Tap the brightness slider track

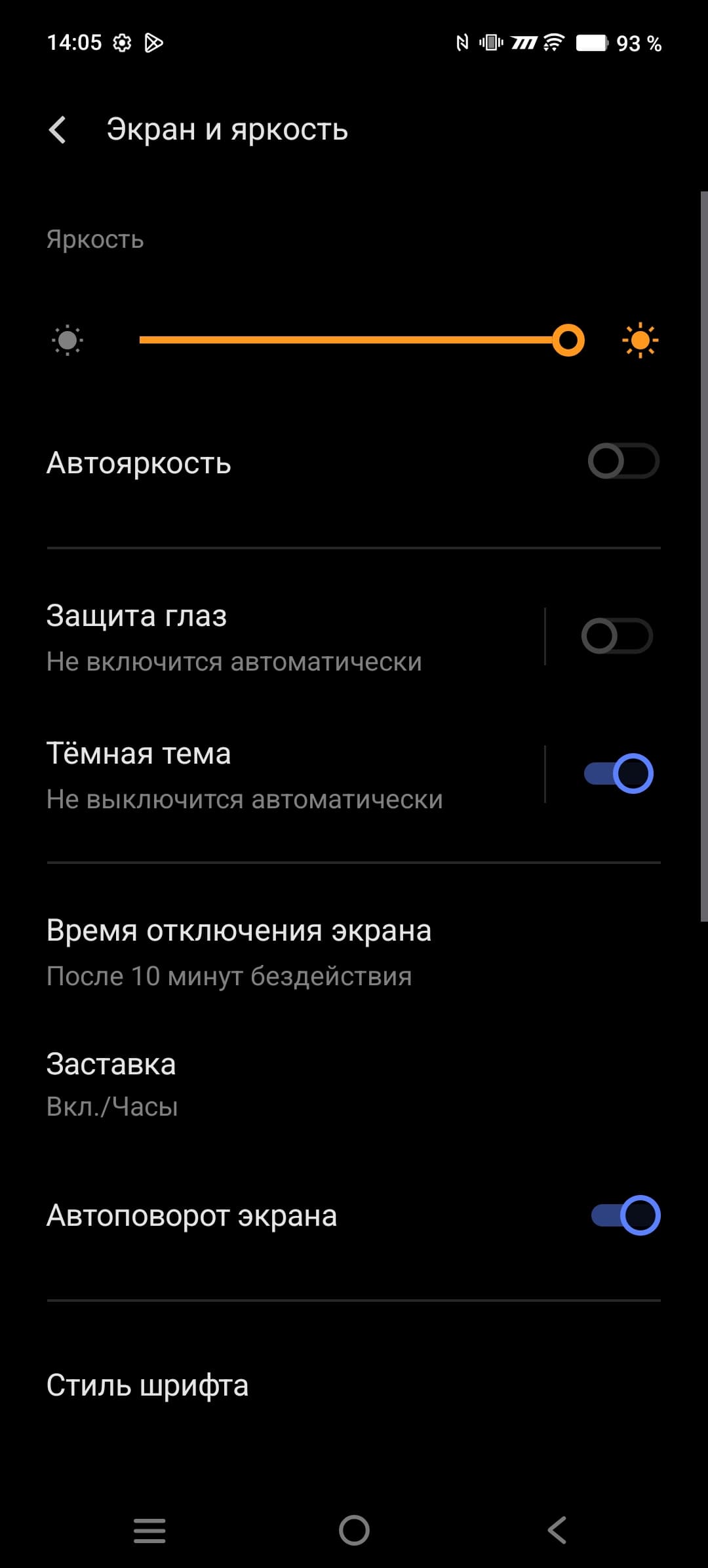click(347, 340)
